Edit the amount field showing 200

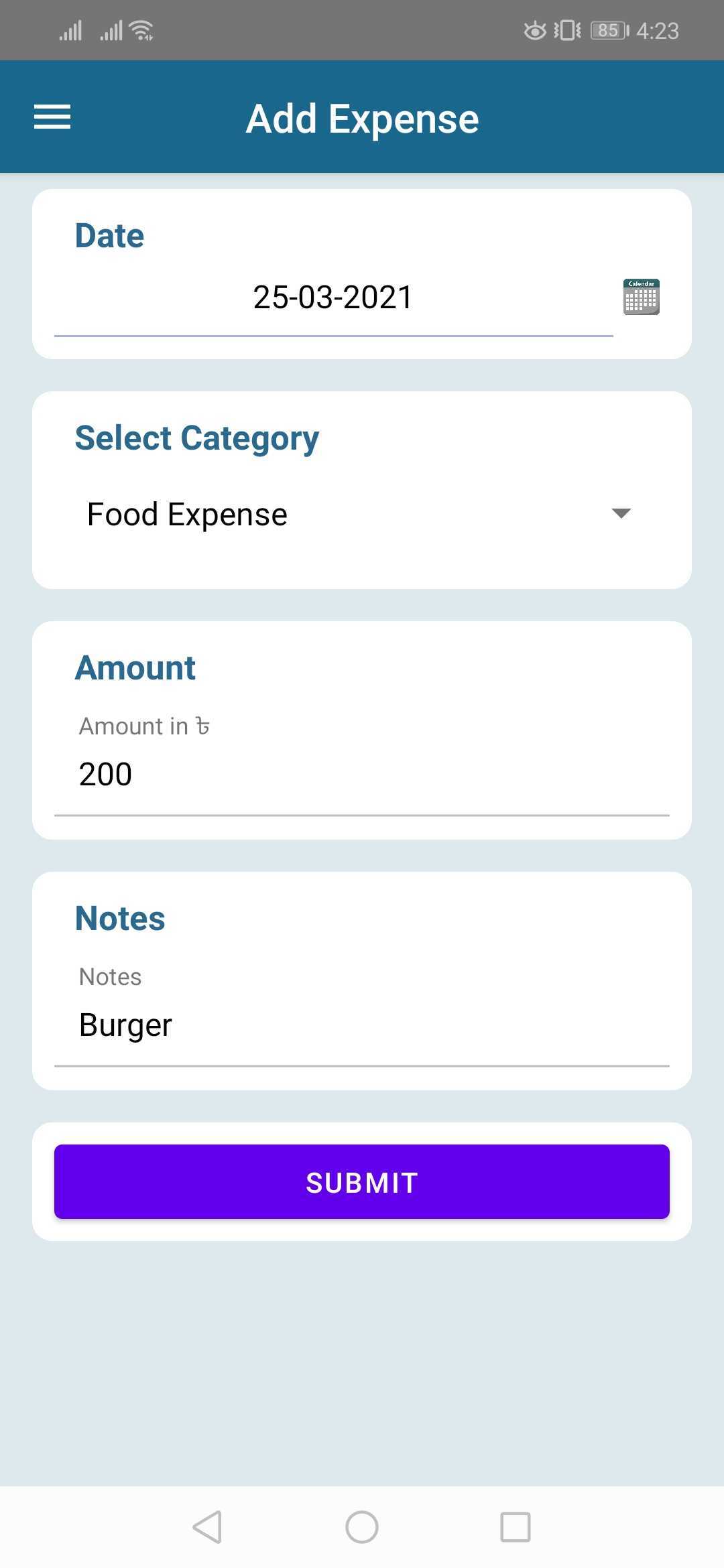pos(361,775)
